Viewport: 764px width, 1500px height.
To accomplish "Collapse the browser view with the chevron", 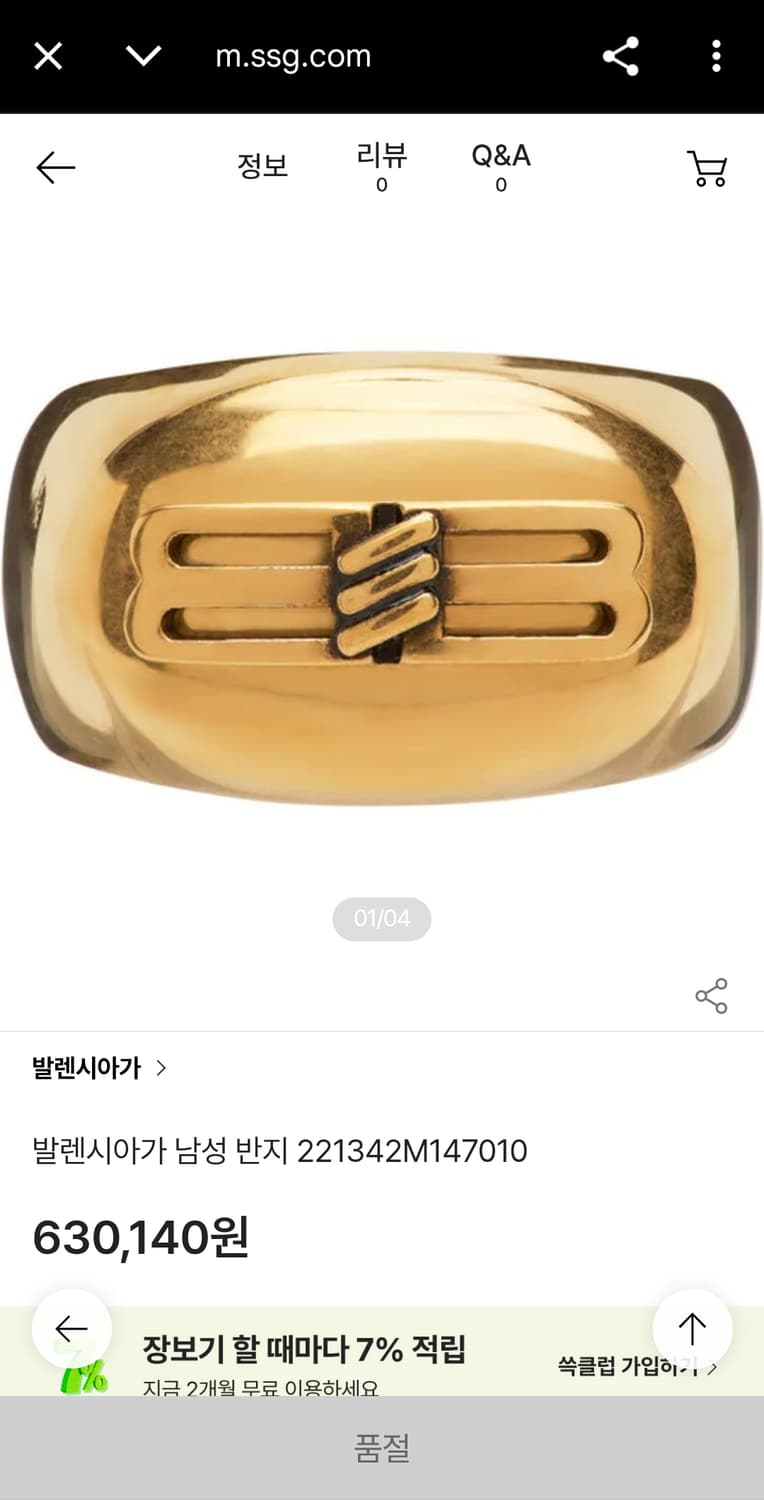I will (143, 57).
